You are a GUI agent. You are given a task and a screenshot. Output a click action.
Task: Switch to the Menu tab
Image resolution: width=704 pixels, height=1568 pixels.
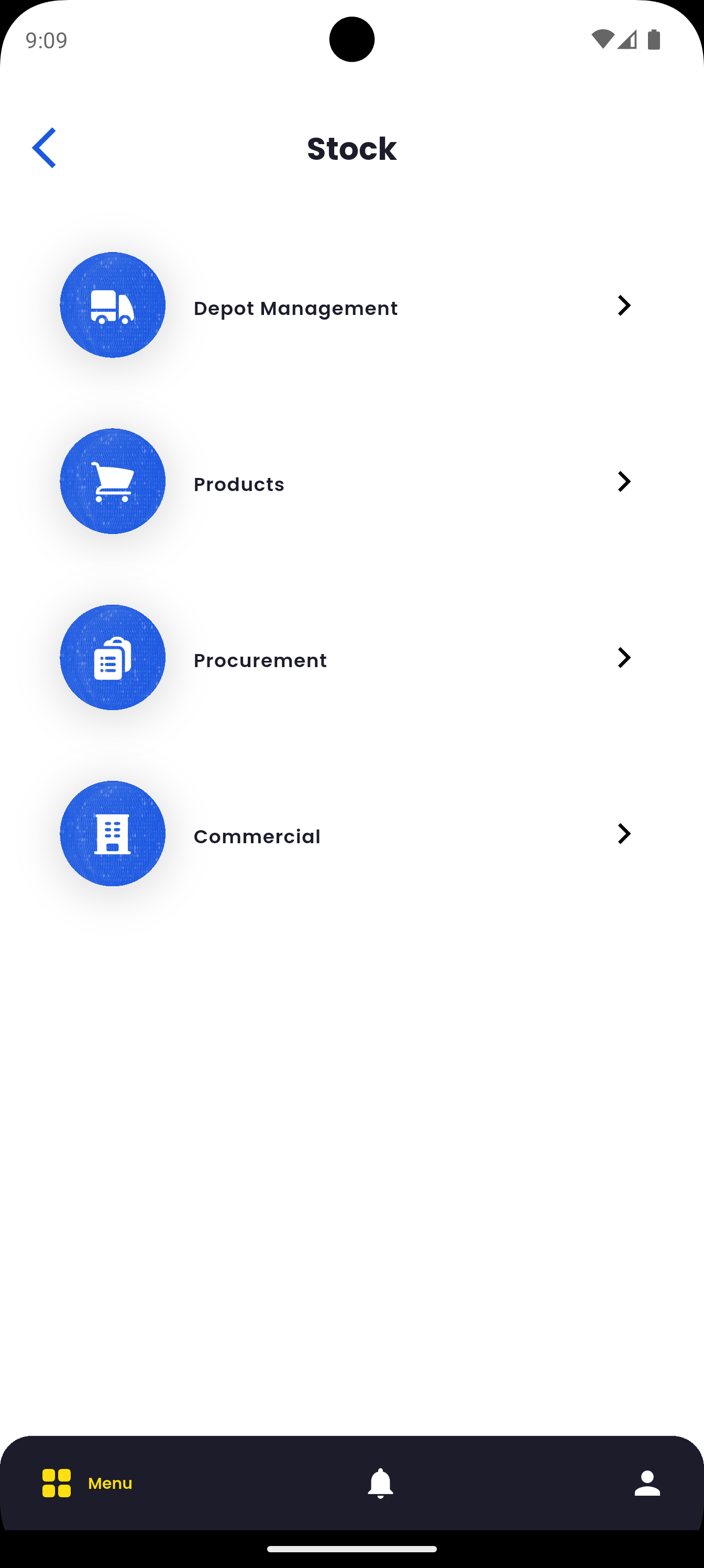(87, 1483)
